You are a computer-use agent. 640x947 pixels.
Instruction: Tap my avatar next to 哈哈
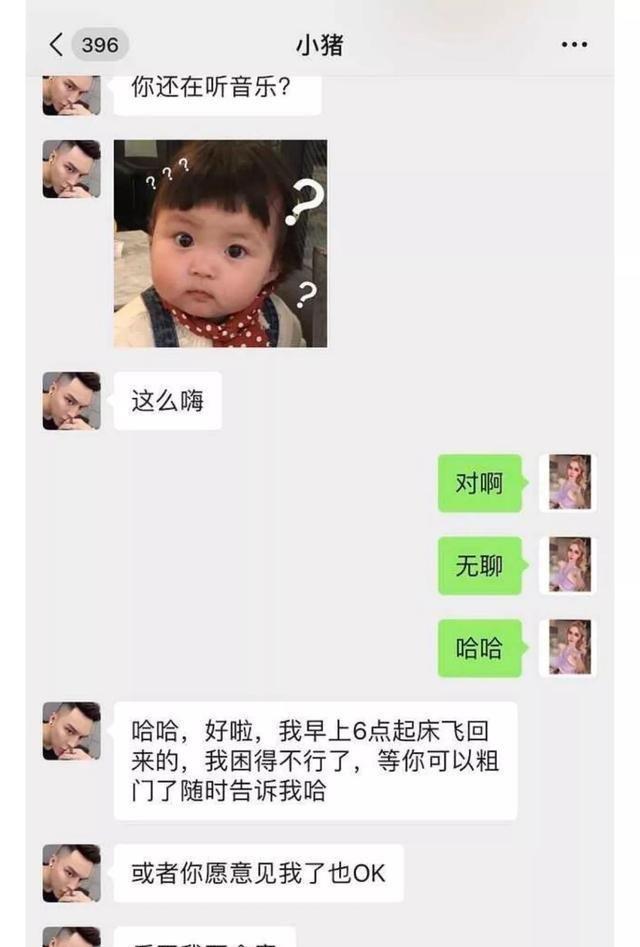tap(569, 648)
